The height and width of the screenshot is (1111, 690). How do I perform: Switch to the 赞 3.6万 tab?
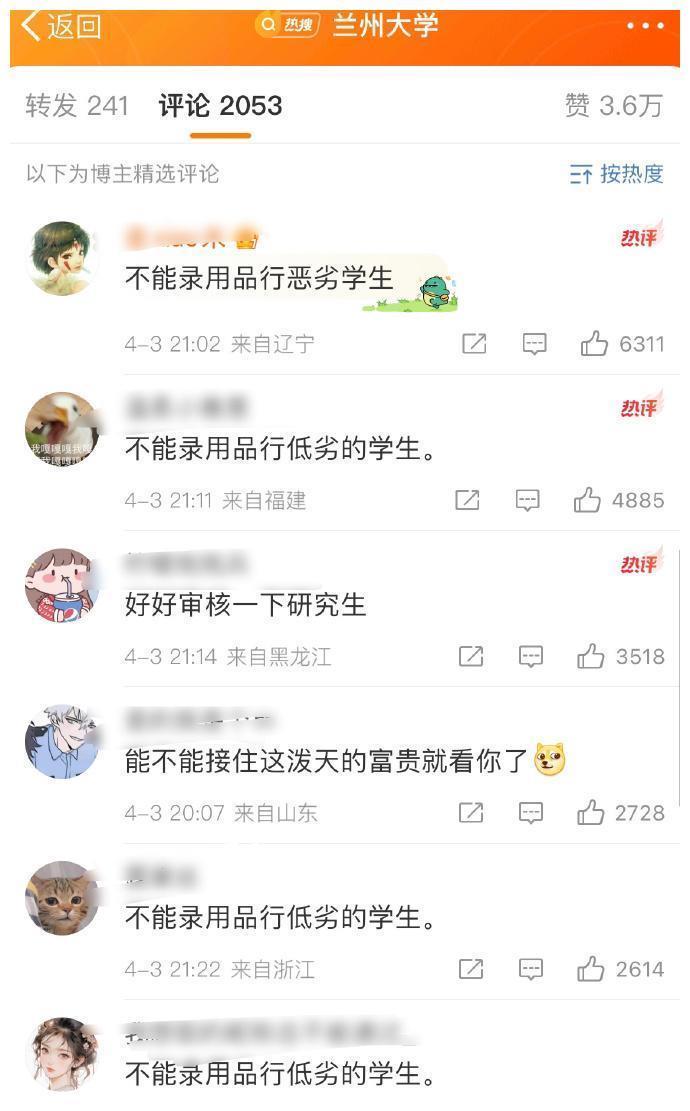point(613,106)
